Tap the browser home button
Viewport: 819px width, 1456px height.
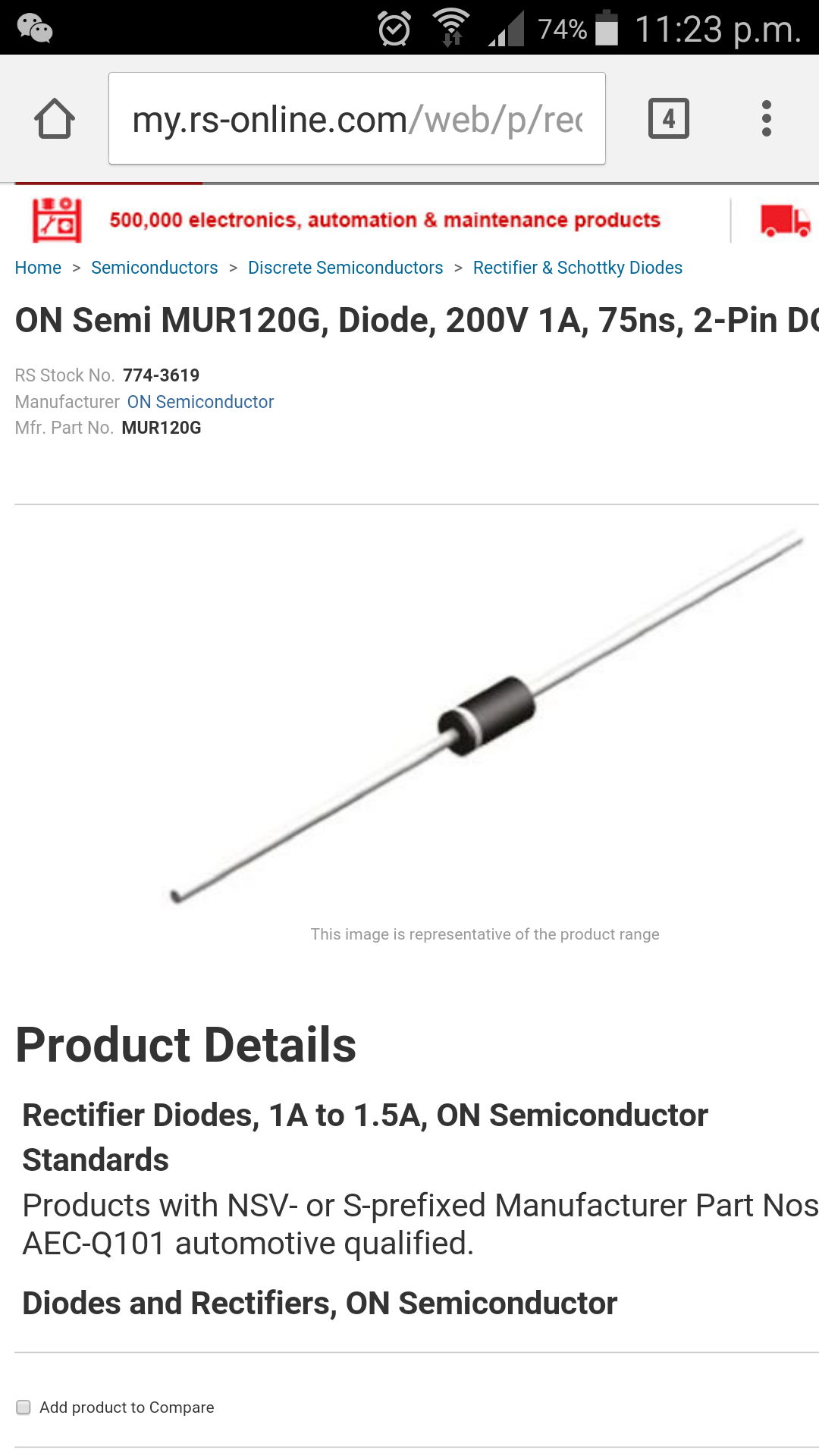pyautogui.click(x=55, y=119)
